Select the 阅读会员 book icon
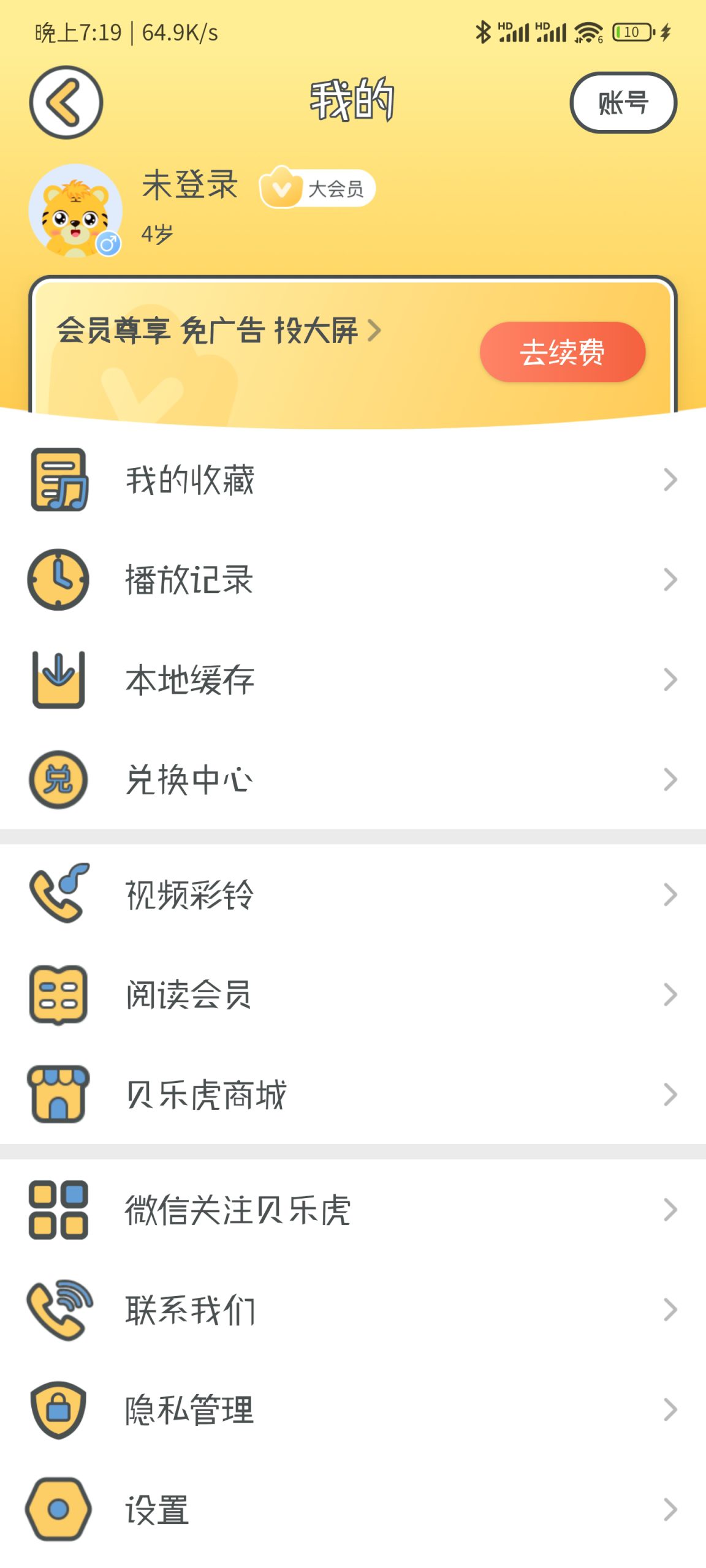Screen dimensions: 706x1568 (x=58, y=996)
